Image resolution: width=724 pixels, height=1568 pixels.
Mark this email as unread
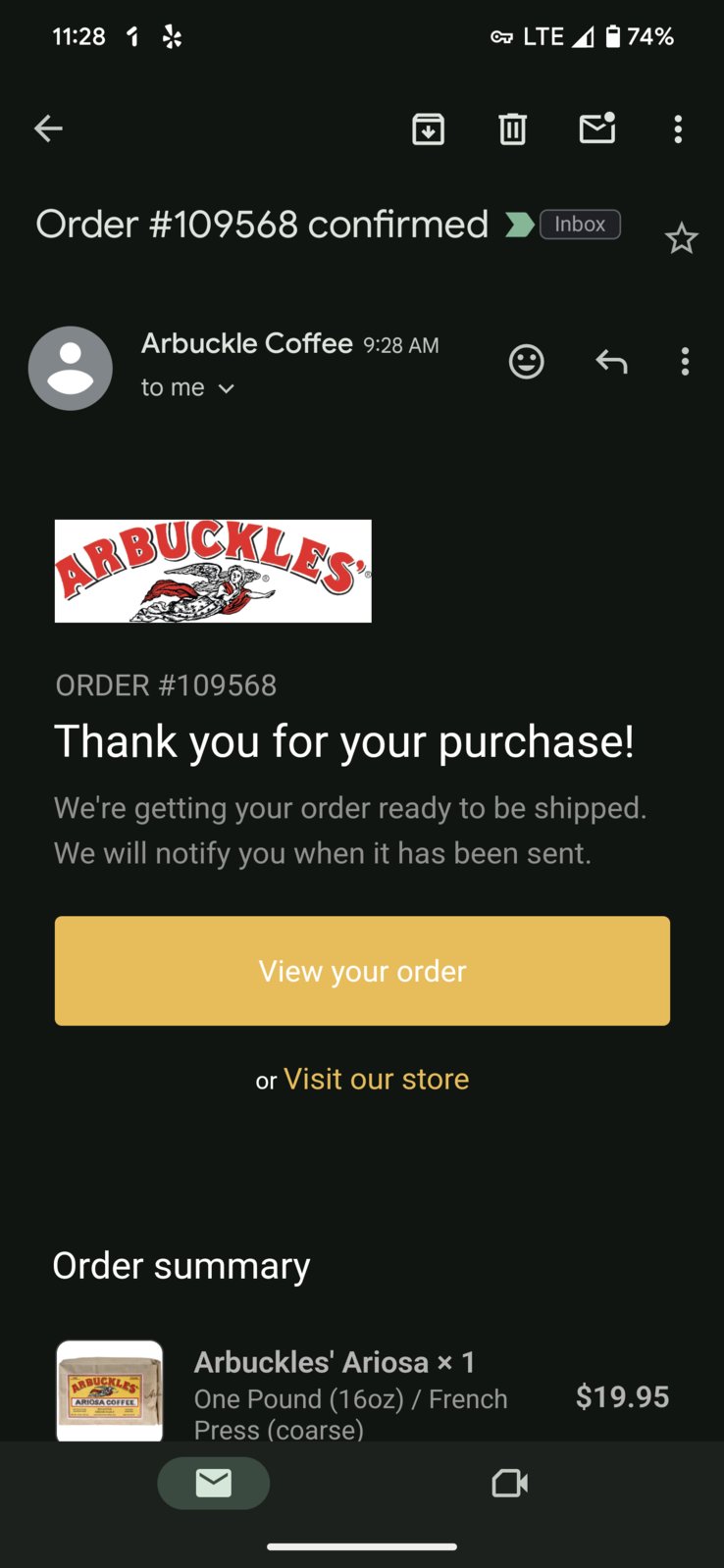point(597,128)
